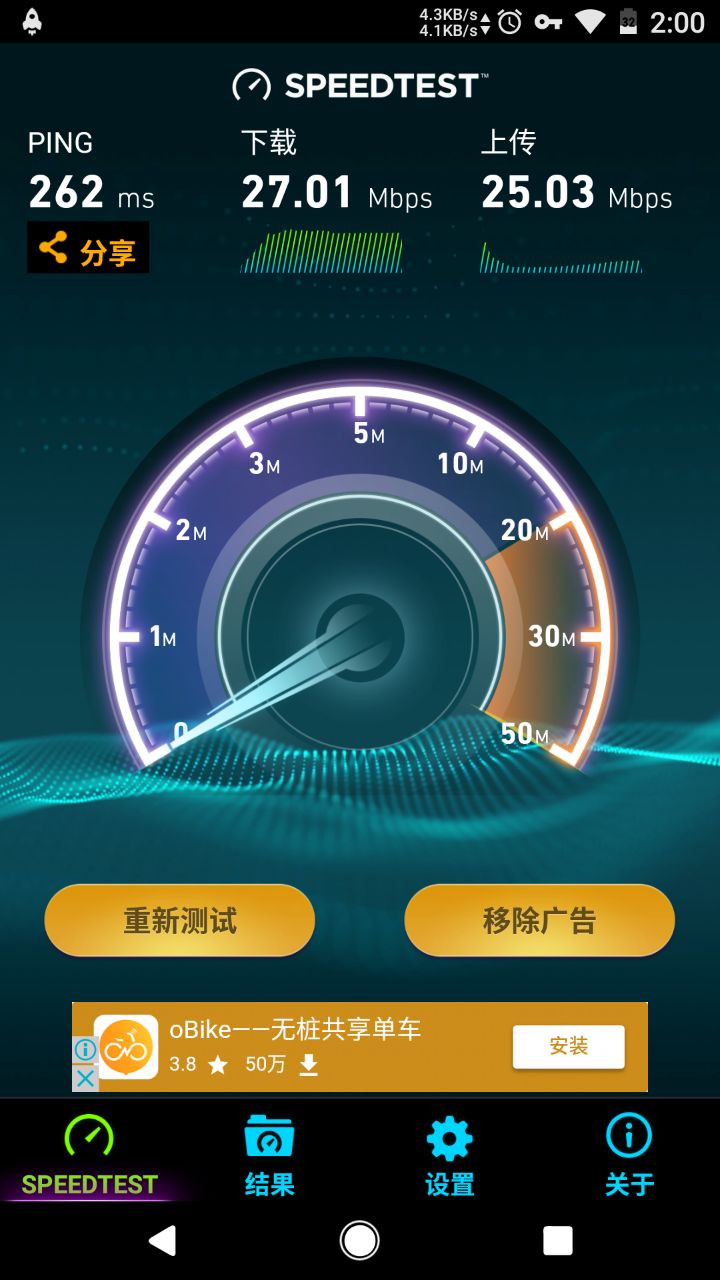Go back with the system back button
Screen dimensions: 720x1280
pyautogui.click(x=162, y=1241)
